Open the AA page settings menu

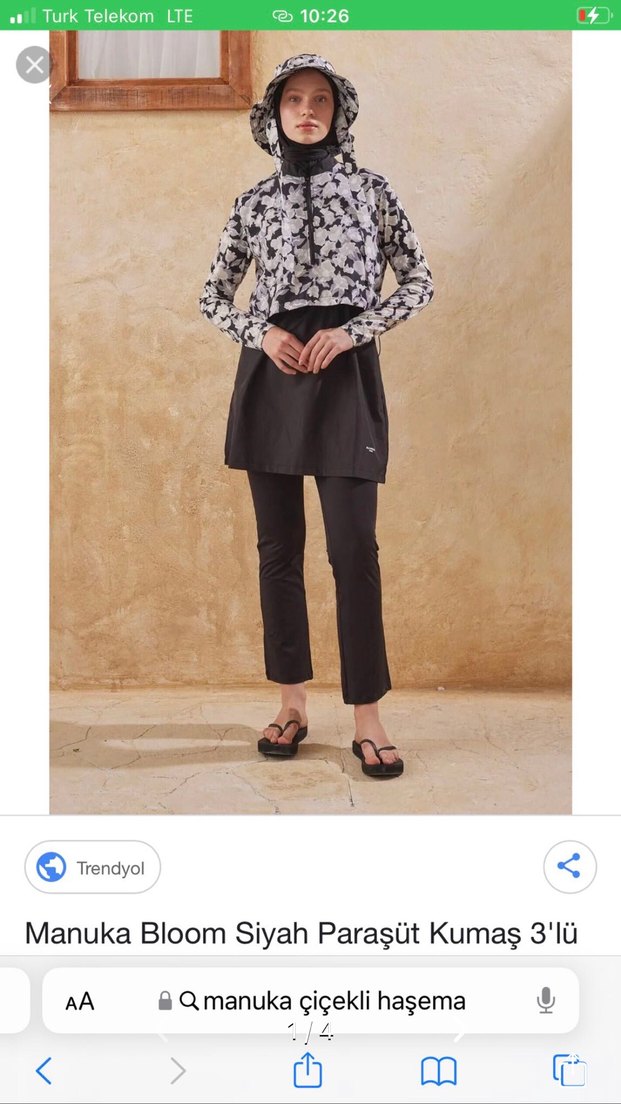[x=80, y=1001]
